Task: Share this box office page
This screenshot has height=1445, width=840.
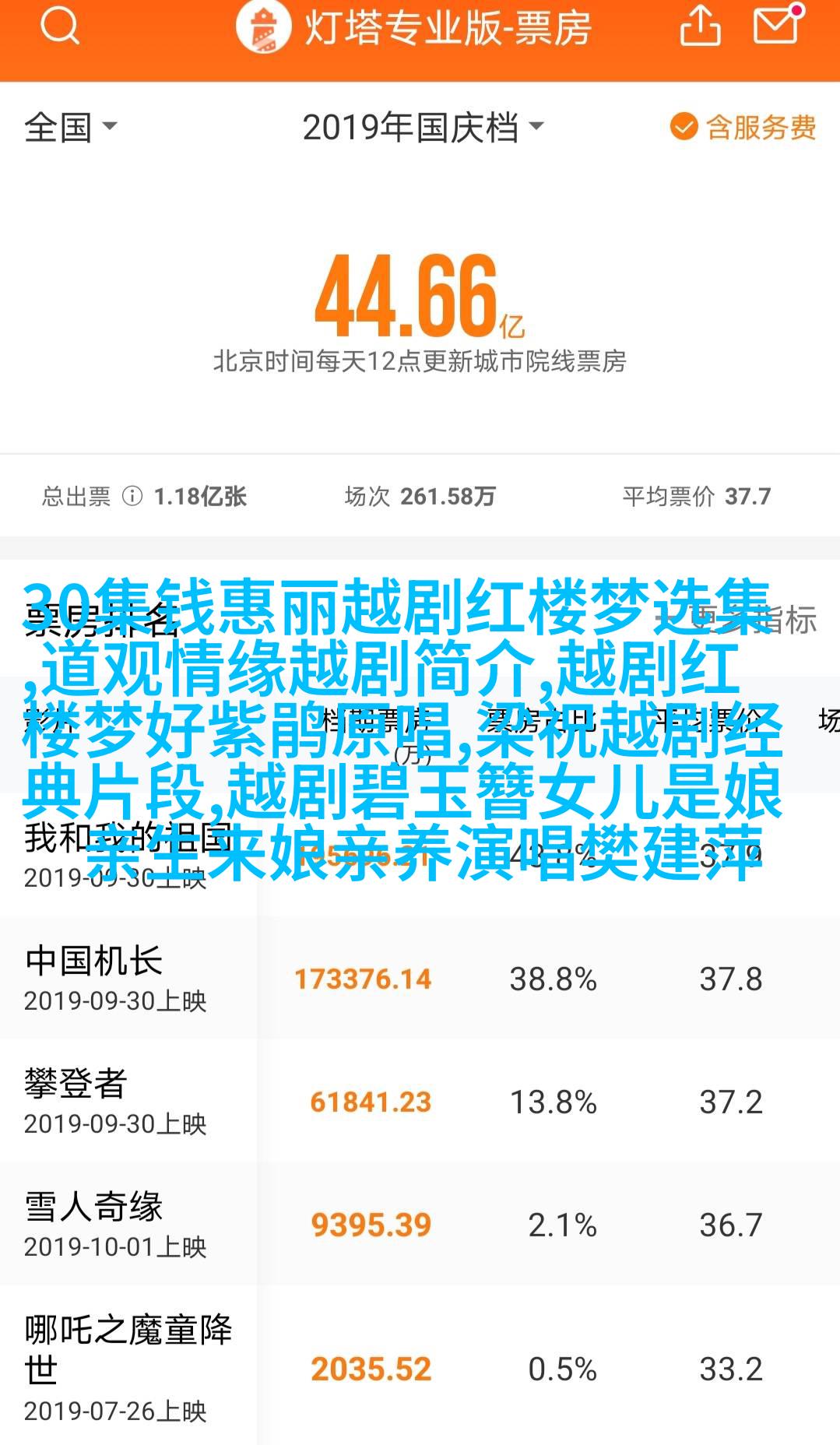Action: (x=700, y=27)
